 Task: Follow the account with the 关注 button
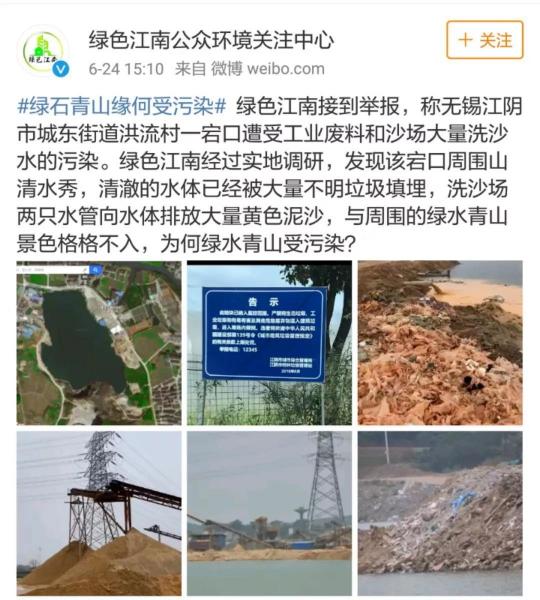click(x=485, y=40)
